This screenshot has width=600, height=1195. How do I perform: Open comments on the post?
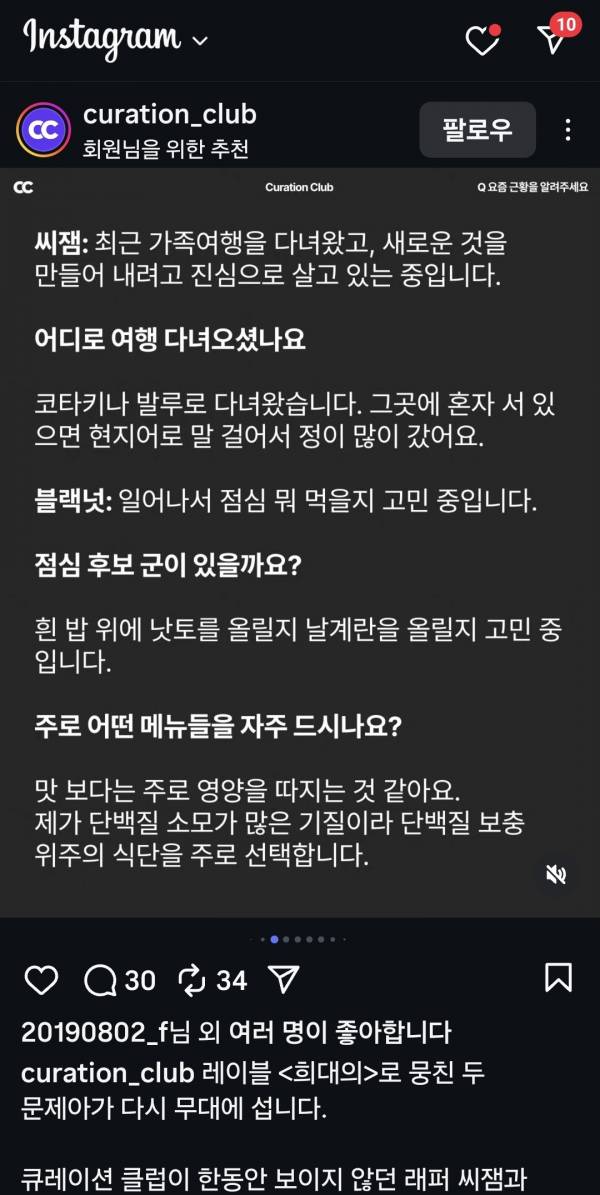click(101, 980)
